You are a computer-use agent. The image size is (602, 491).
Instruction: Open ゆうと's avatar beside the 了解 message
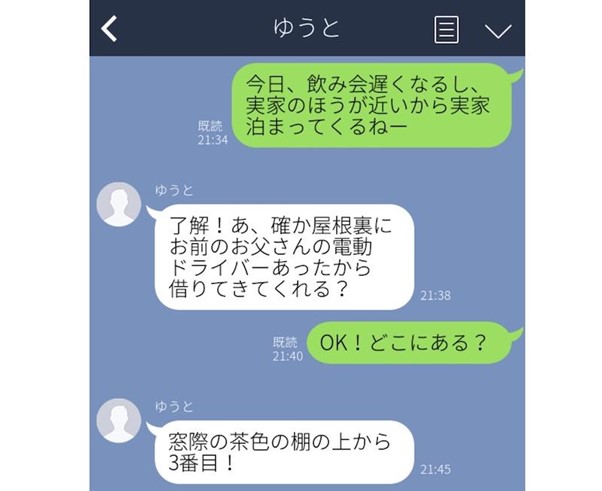point(118,207)
